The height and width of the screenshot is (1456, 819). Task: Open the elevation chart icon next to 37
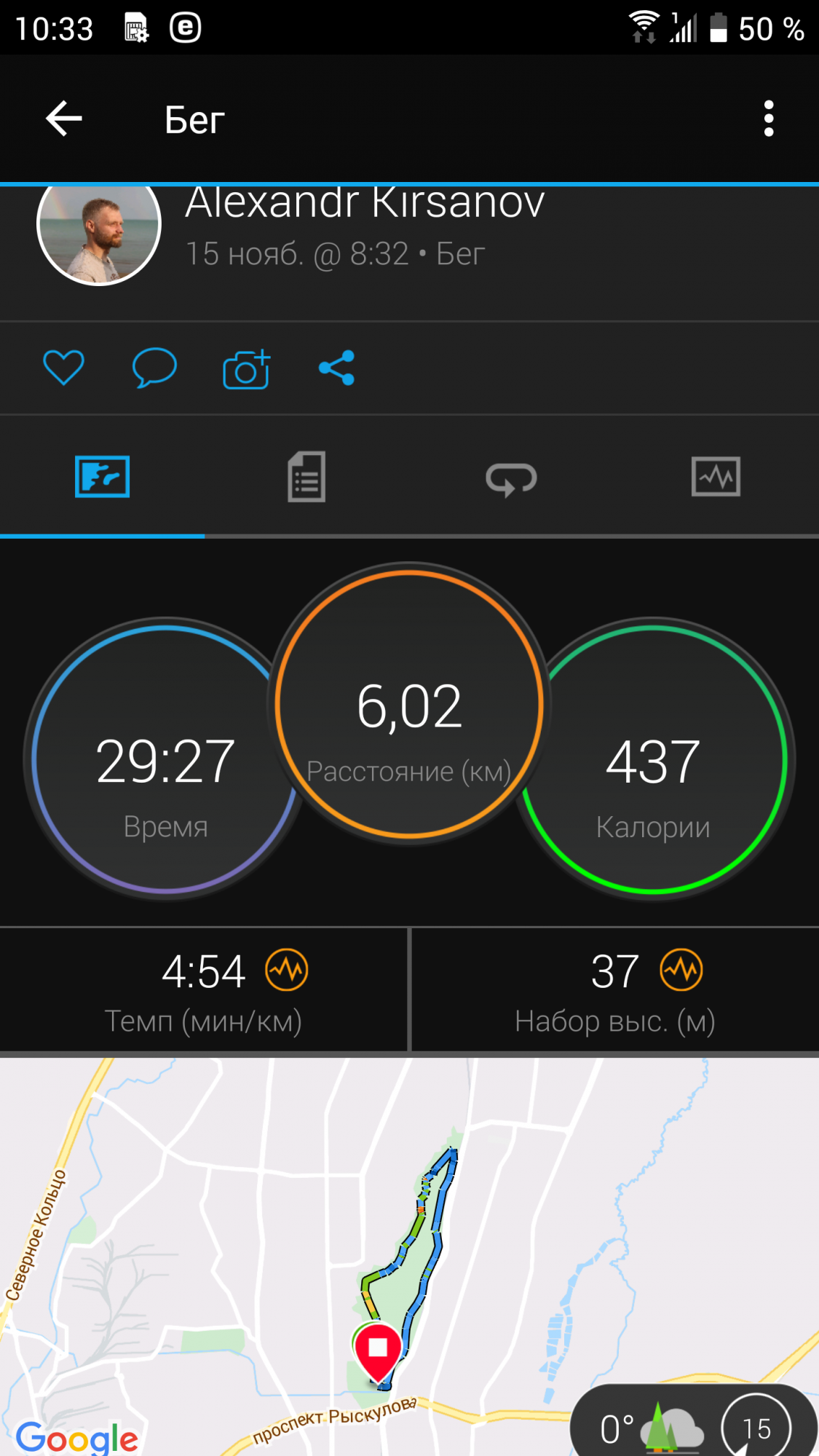click(681, 970)
